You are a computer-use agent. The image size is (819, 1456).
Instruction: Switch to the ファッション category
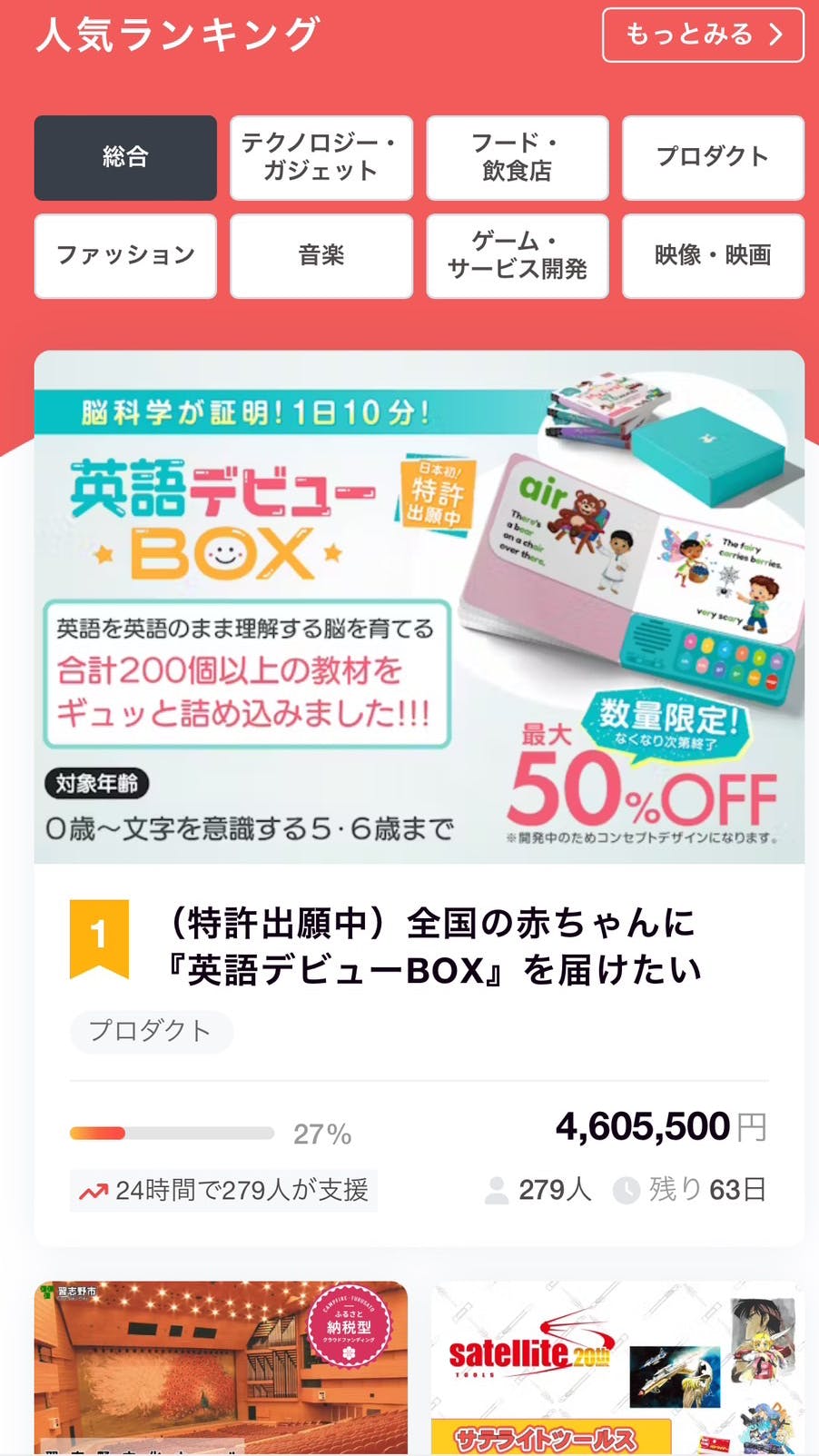(125, 255)
